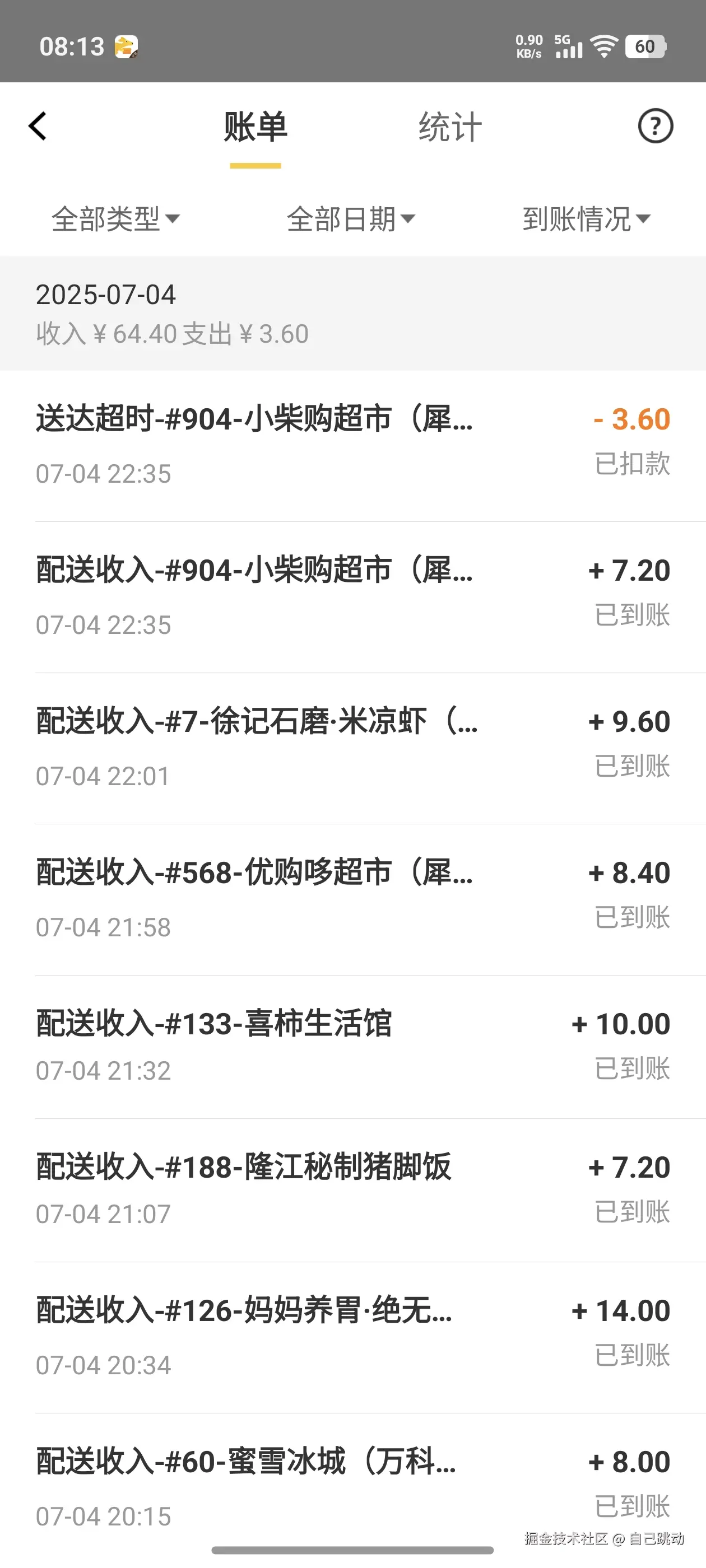
Task: Navigate back using the back arrow
Action: coord(38,126)
